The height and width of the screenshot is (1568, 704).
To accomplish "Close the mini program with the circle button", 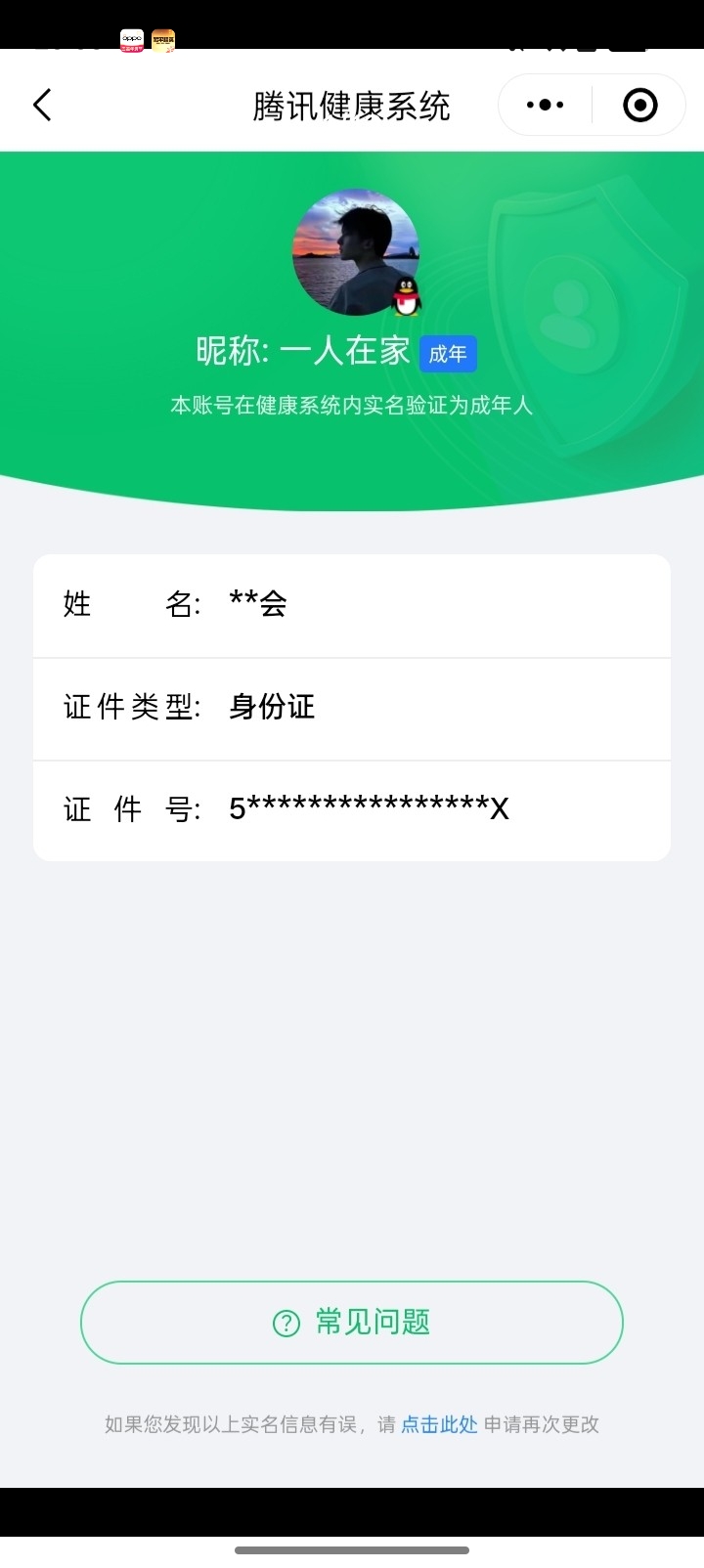I will point(639,106).
